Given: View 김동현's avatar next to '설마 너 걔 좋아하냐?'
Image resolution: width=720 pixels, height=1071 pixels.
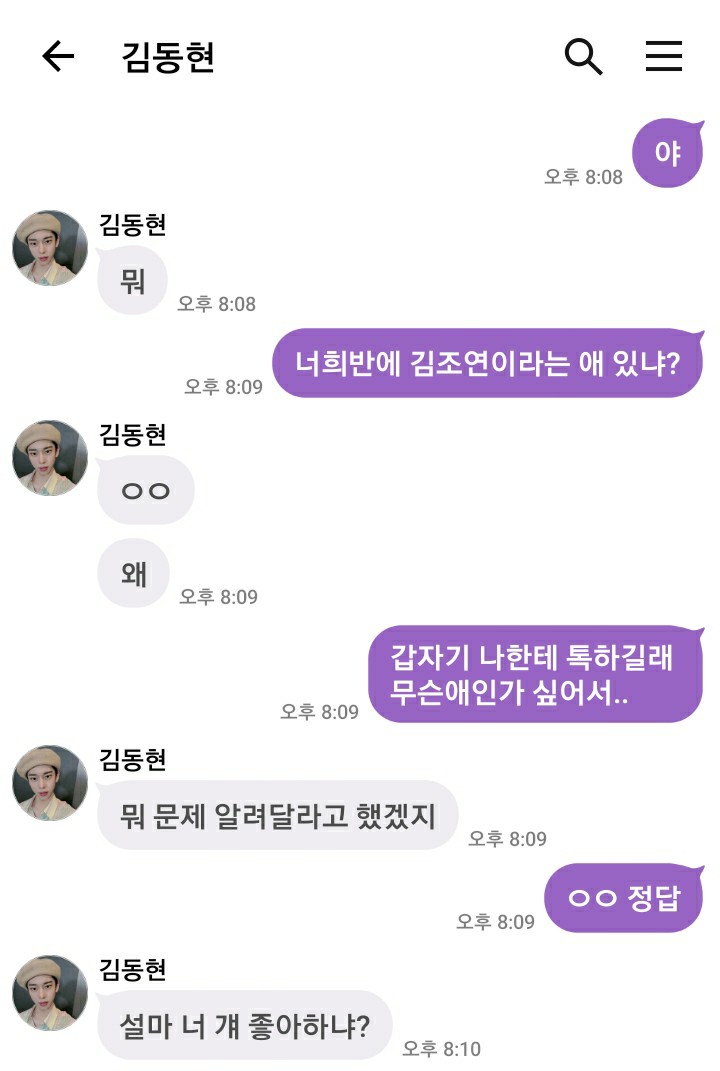Looking at the screenshot, I should point(50,993).
